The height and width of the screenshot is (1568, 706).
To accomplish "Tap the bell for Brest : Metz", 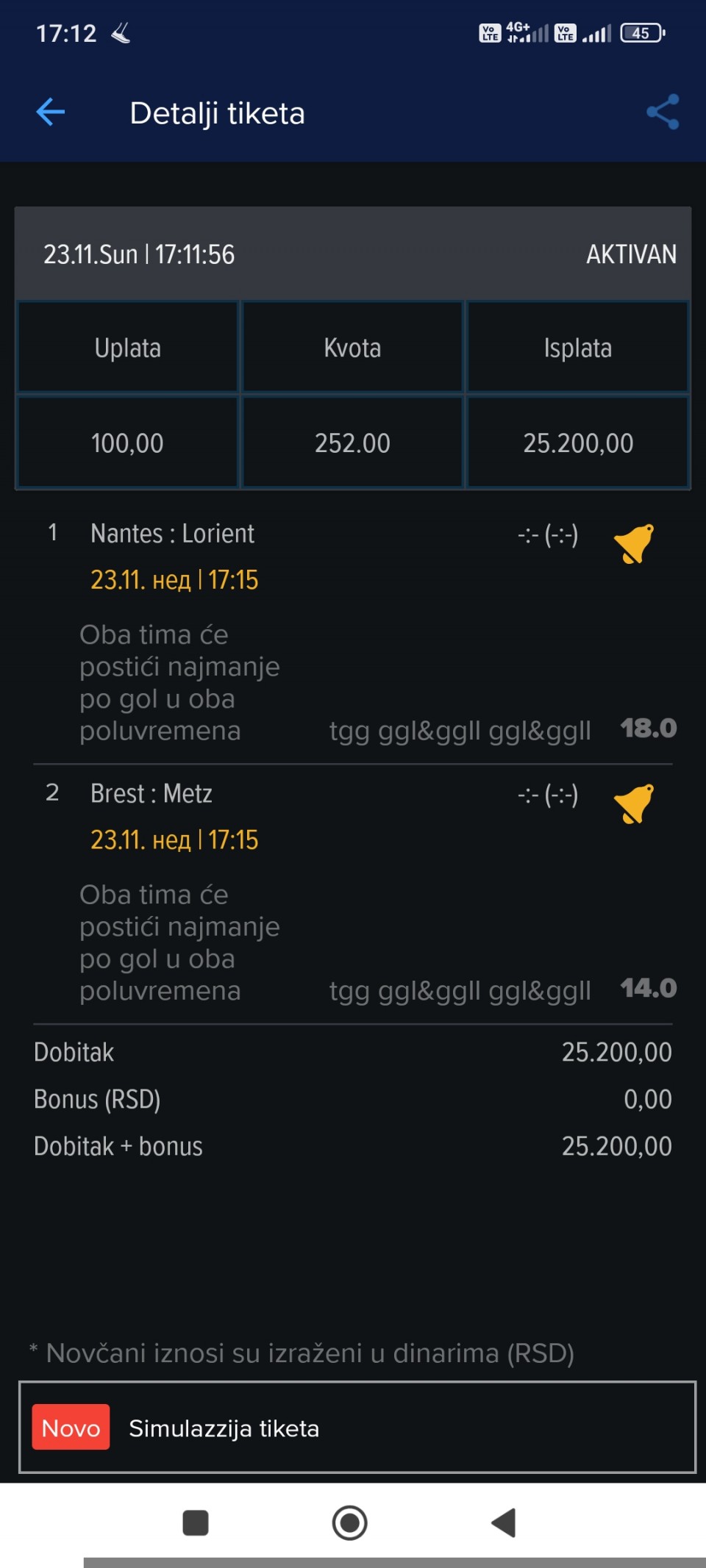I will click(633, 803).
